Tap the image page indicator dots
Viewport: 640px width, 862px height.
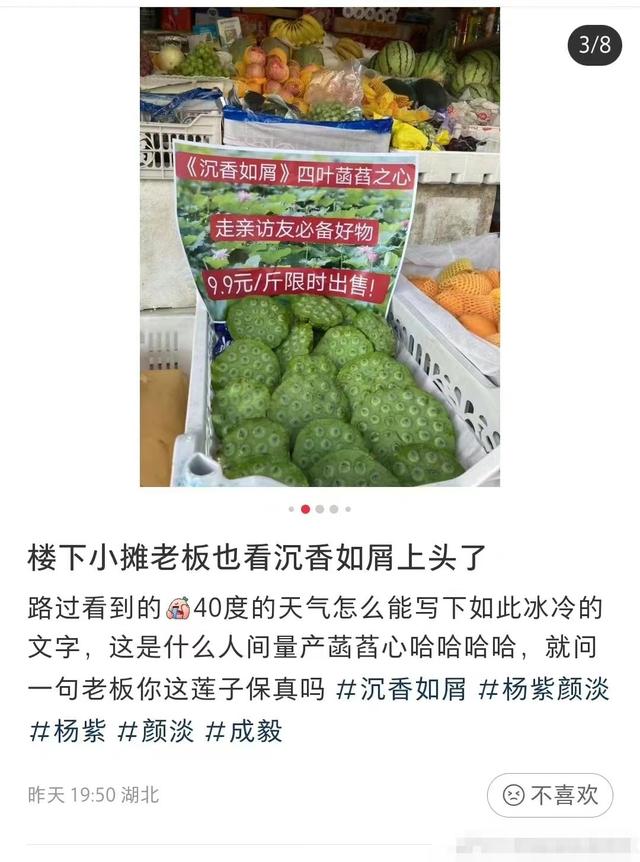[319, 509]
